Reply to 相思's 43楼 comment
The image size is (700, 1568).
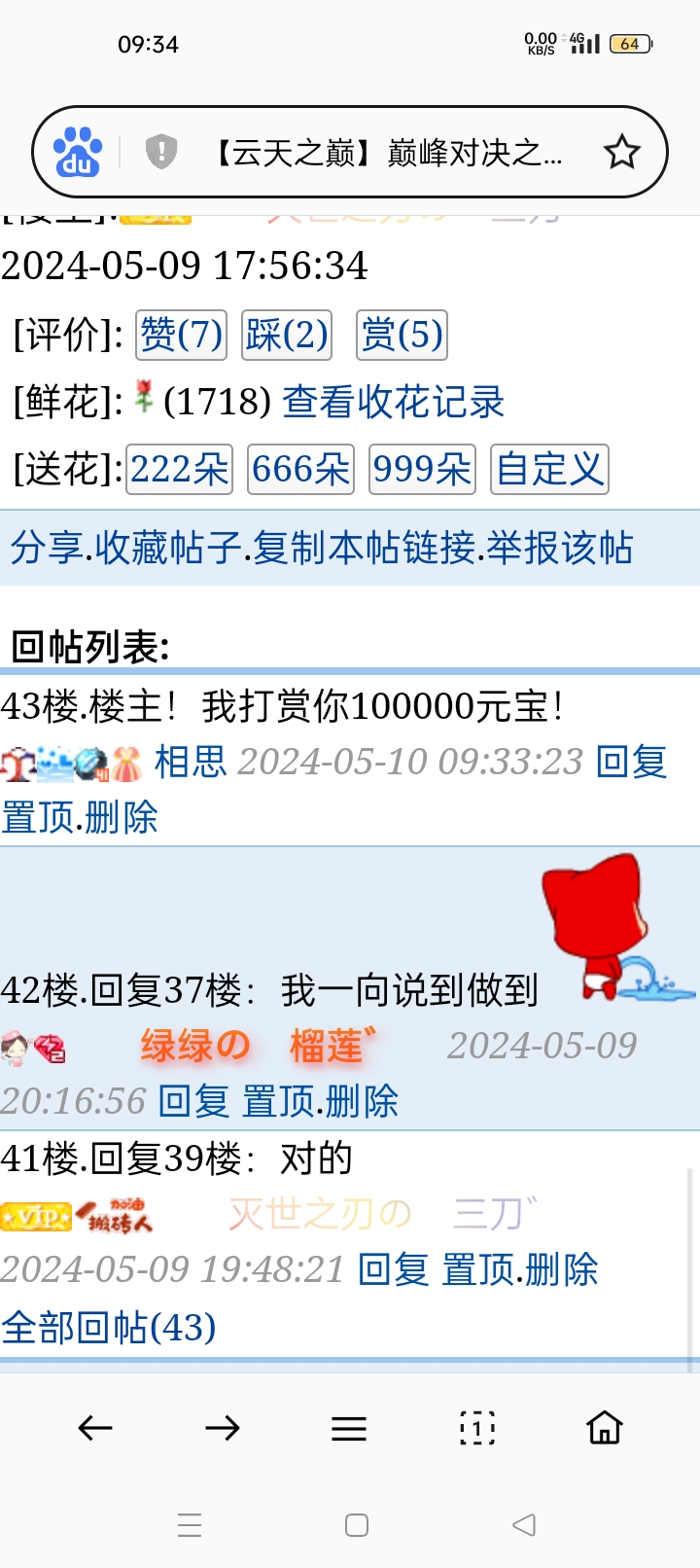click(631, 762)
